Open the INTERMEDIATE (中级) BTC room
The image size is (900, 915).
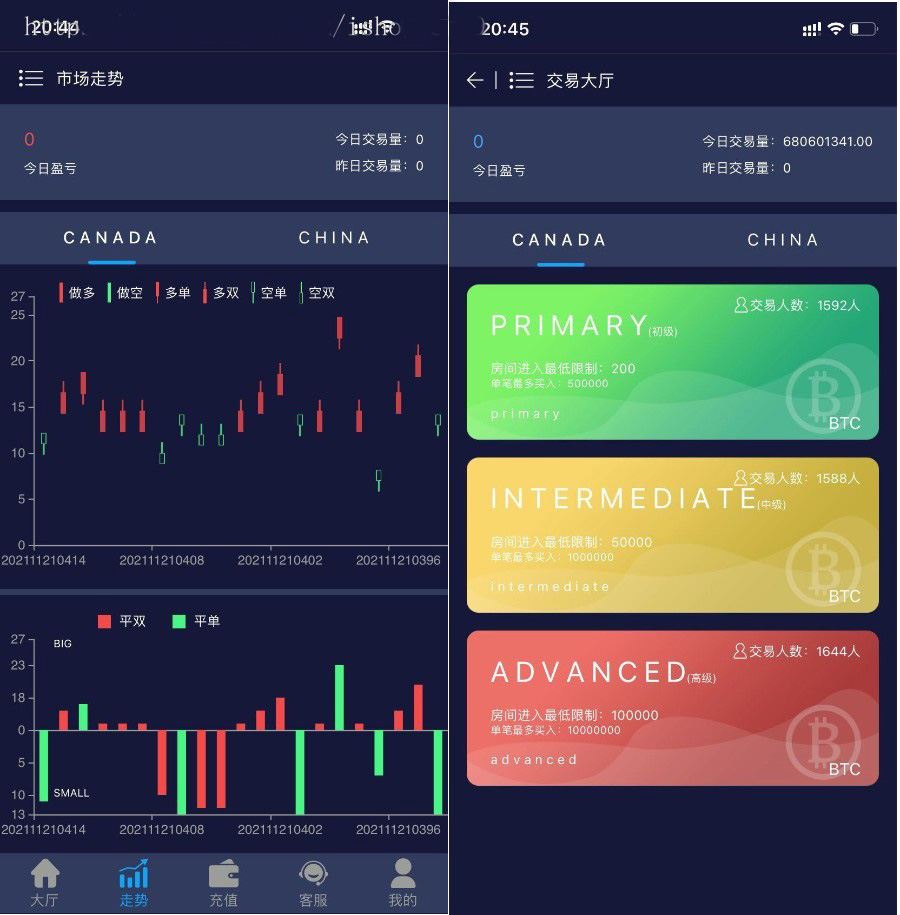672,535
